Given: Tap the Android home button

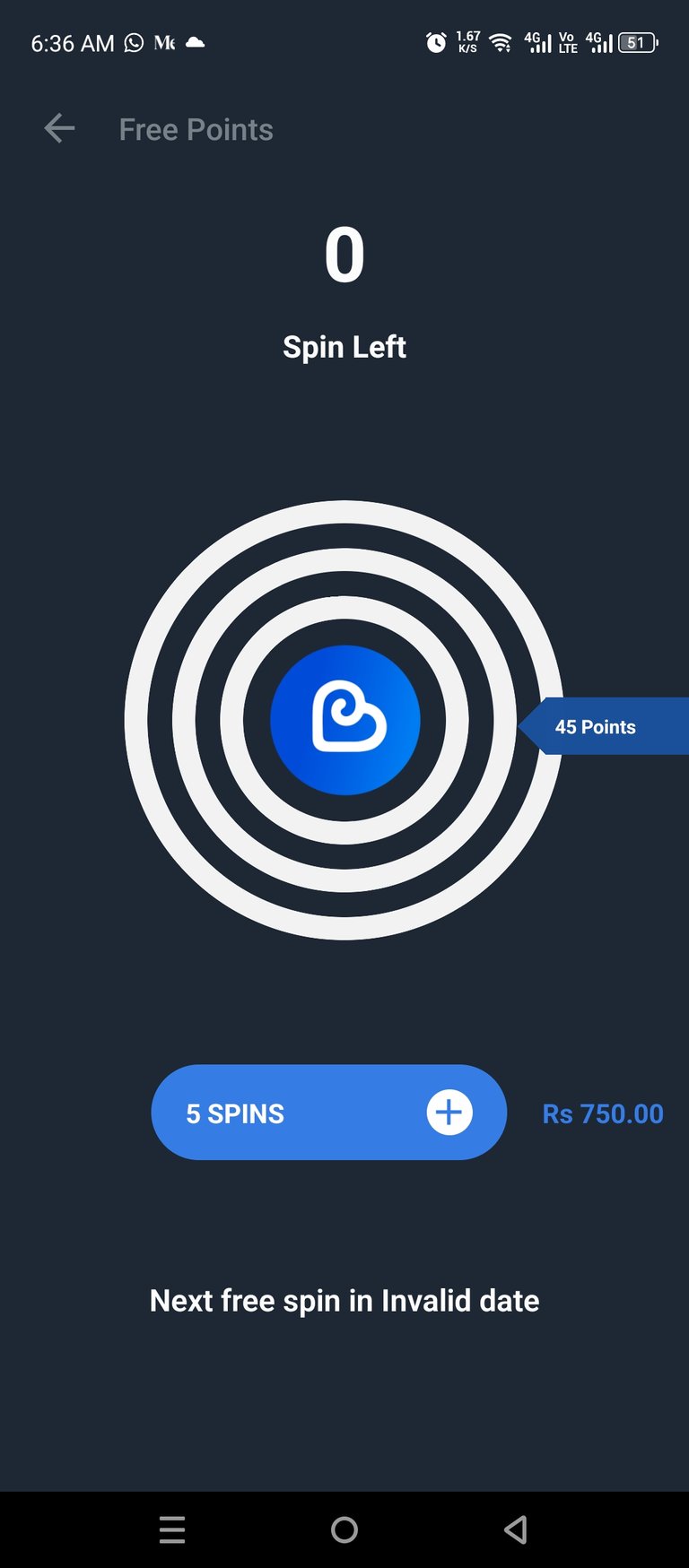Looking at the screenshot, I should point(344,1529).
